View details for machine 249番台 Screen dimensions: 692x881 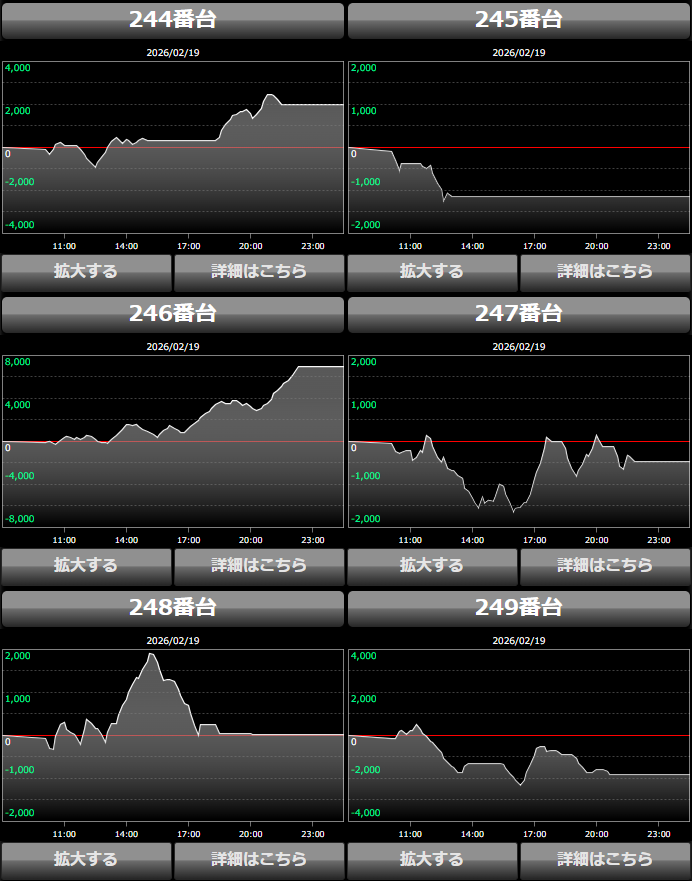coord(605,860)
